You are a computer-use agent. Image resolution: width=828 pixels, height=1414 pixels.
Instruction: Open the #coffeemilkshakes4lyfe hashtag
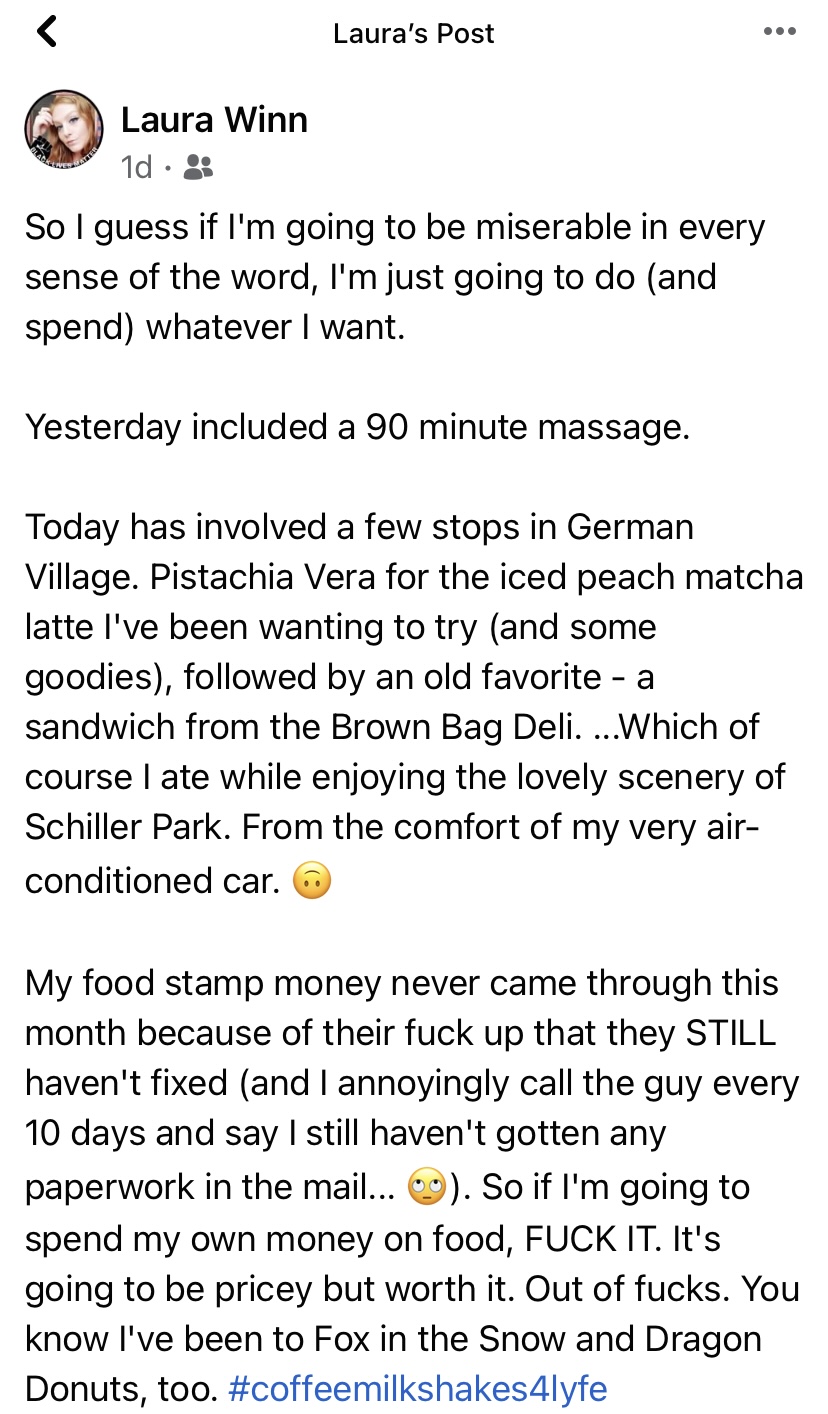click(x=418, y=1389)
